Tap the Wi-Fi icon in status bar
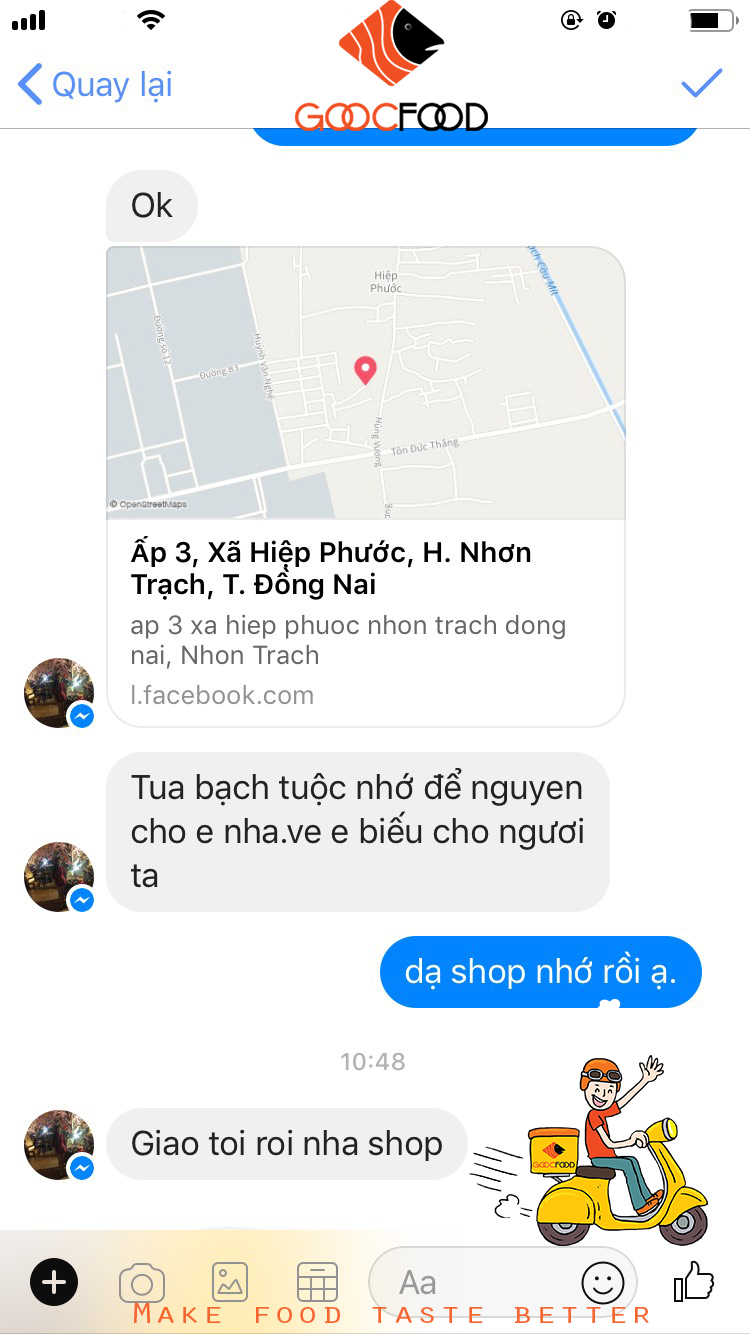750x1334 pixels. pos(151,18)
